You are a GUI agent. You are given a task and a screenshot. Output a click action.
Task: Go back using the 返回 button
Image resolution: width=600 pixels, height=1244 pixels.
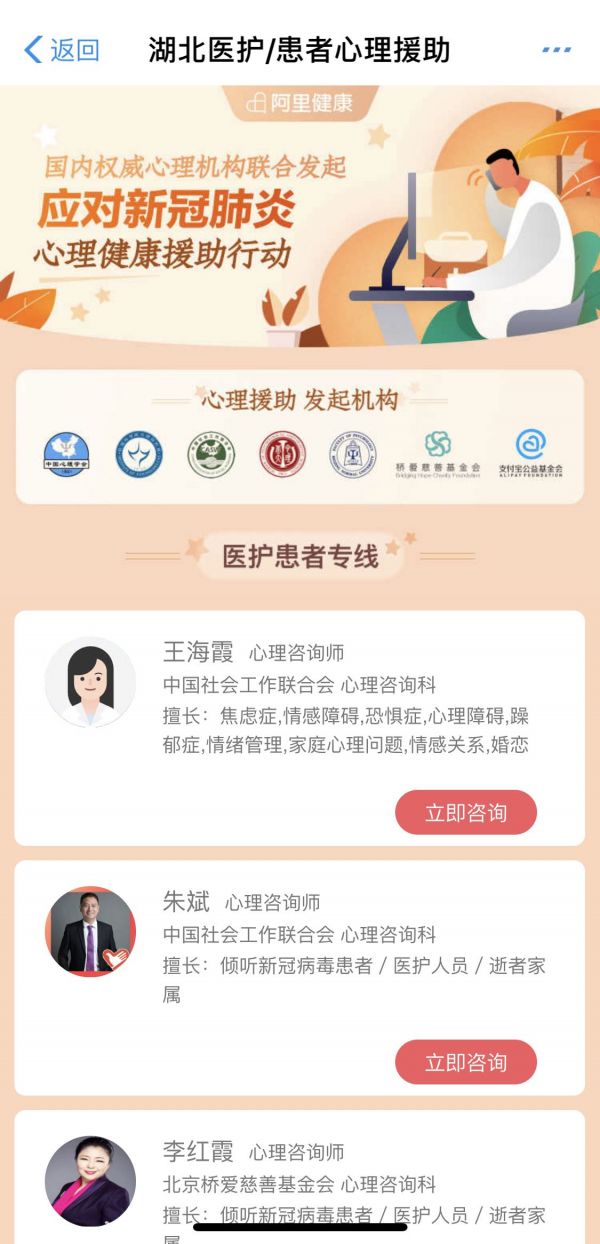click(62, 49)
